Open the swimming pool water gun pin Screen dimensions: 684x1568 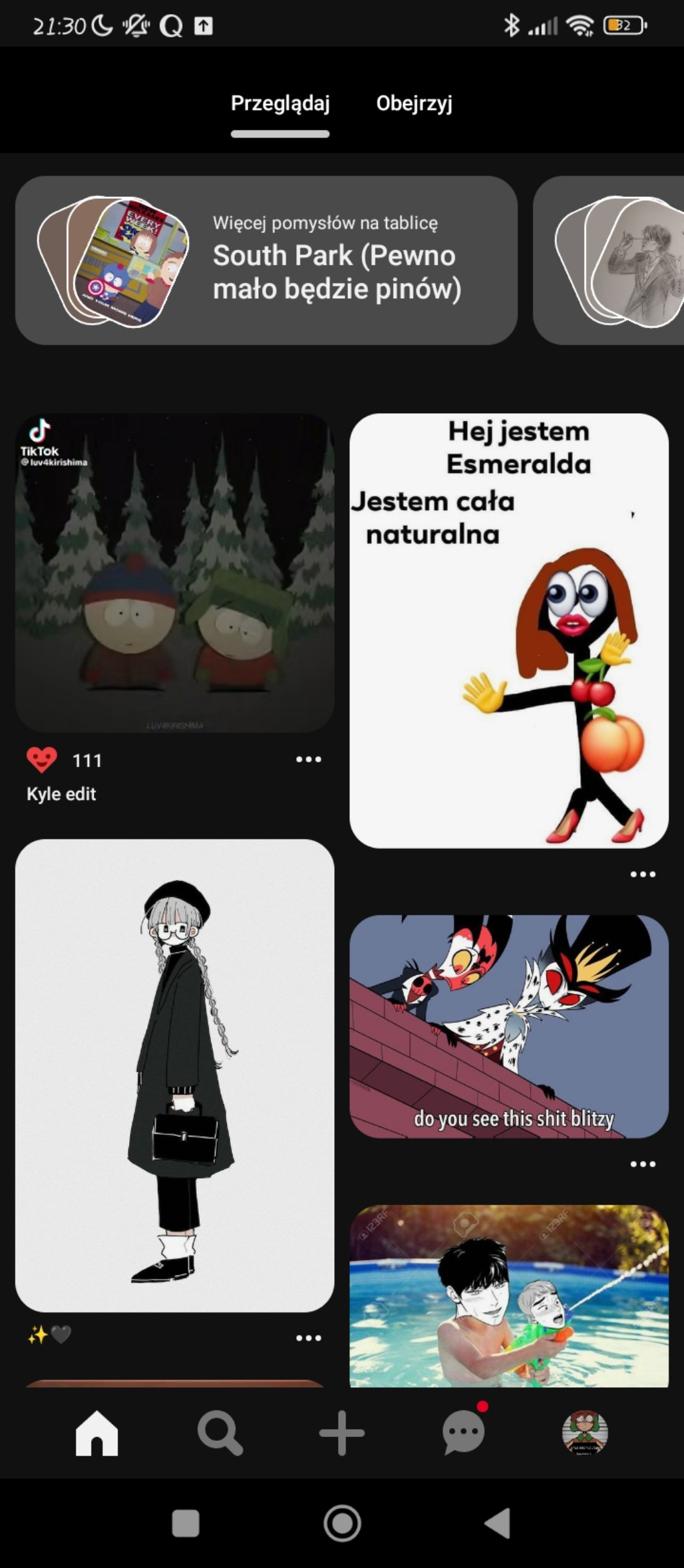[508, 1295]
